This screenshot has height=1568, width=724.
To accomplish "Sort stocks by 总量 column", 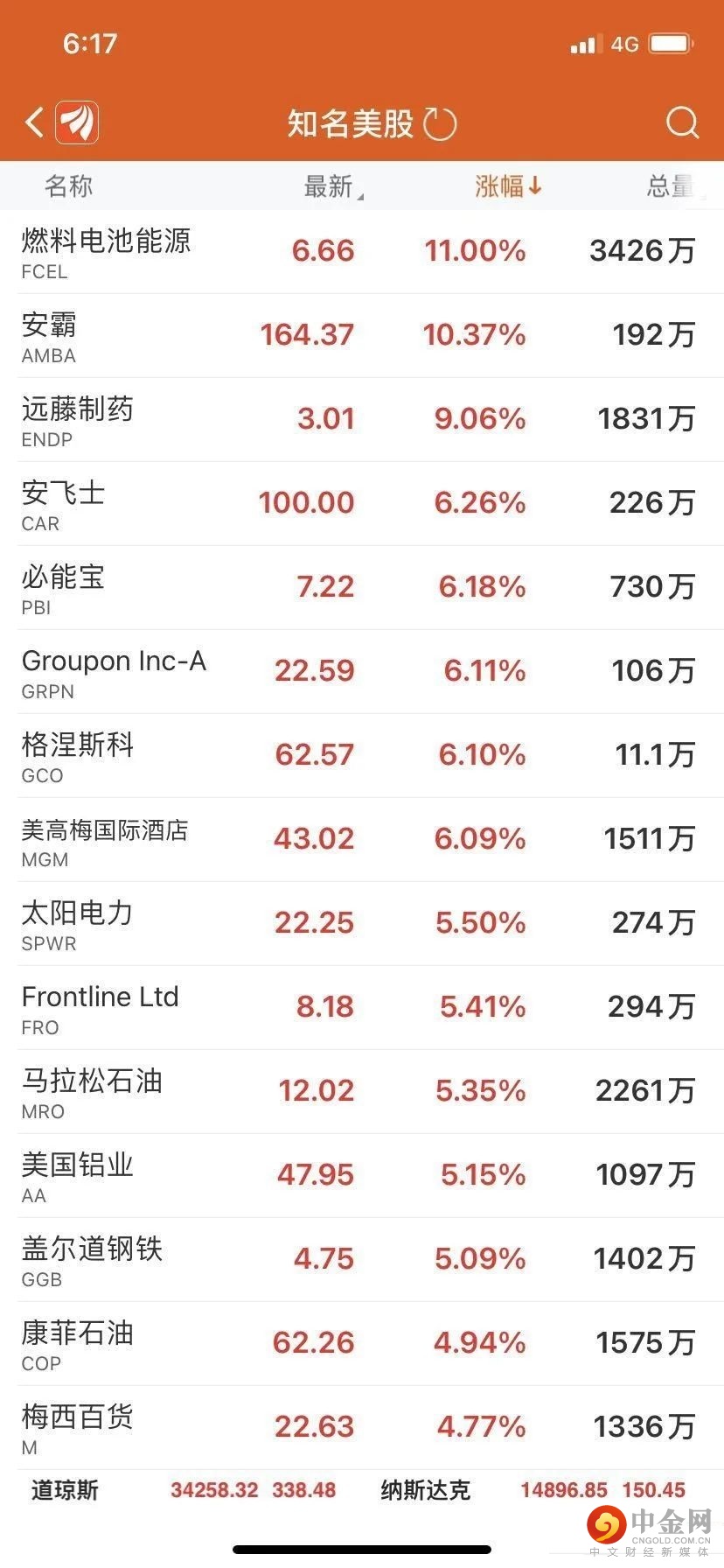I will (672, 186).
